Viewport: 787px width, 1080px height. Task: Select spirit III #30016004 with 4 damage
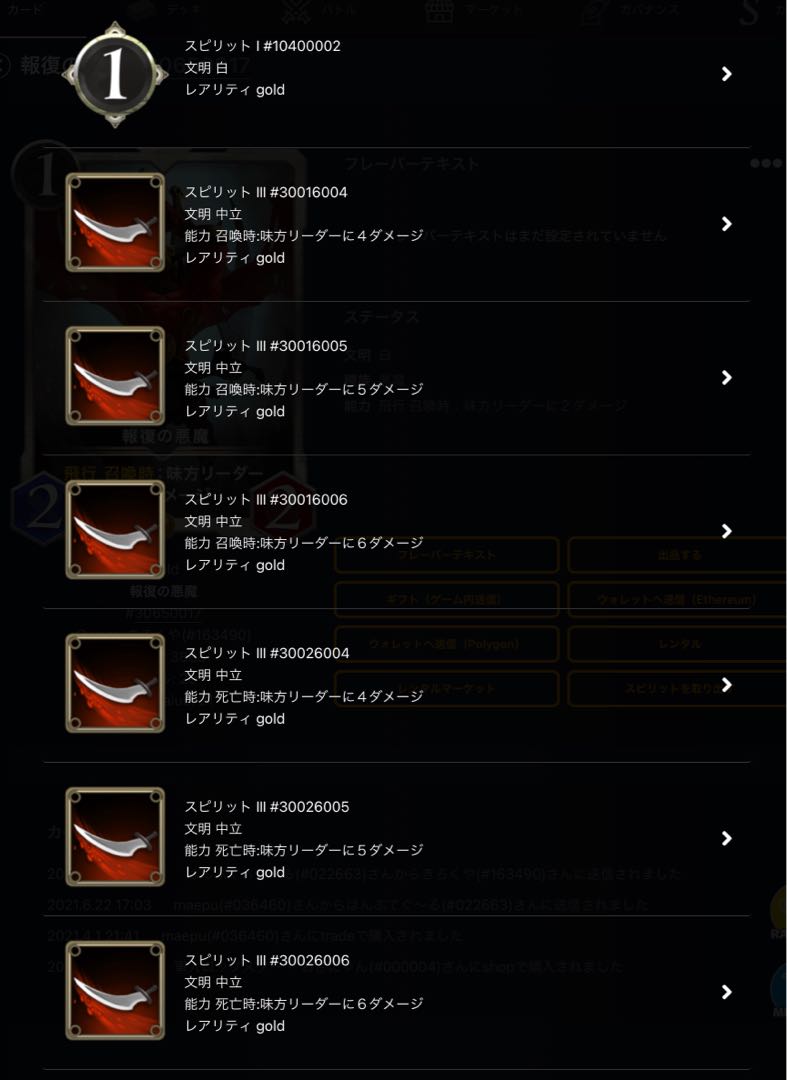point(400,225)
